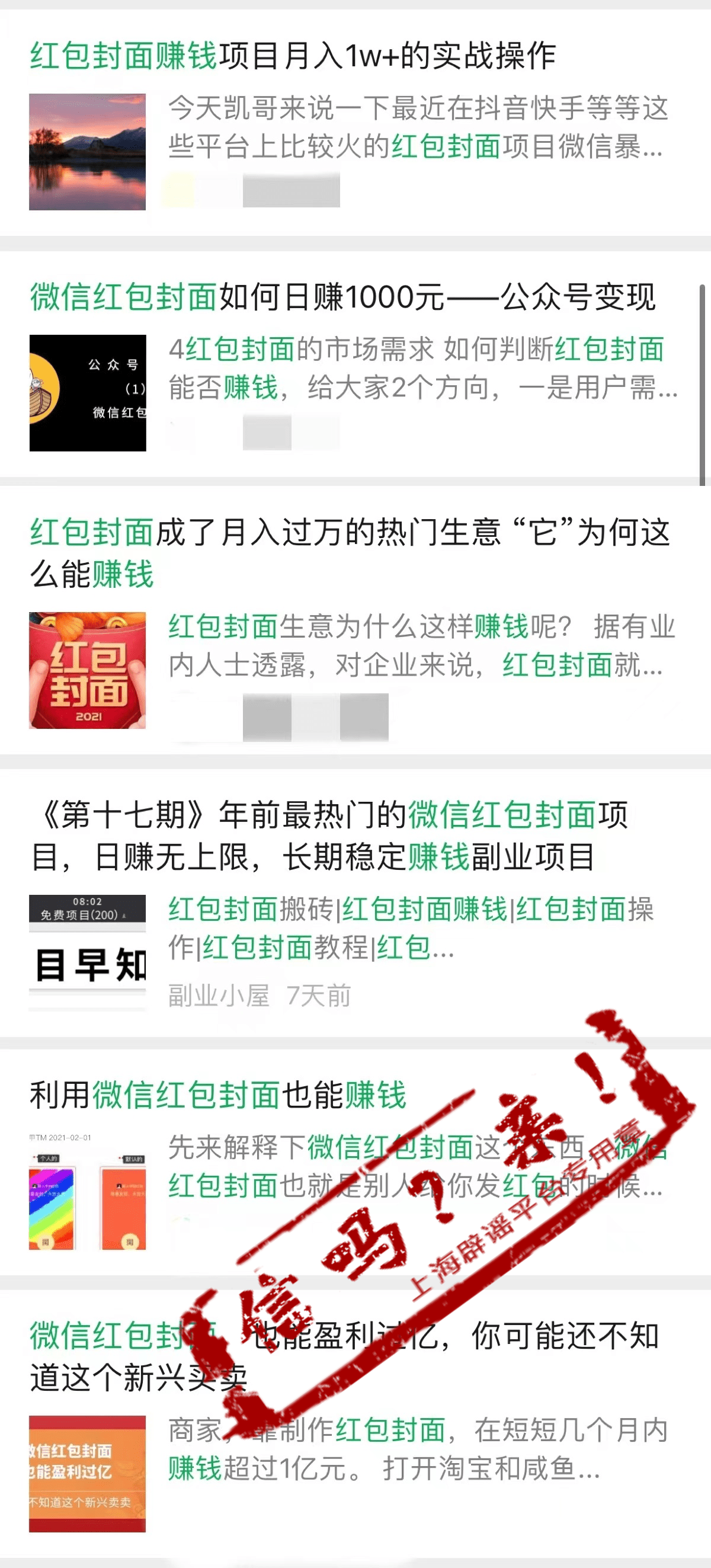This screenshot has width=711, height=1568.
Task: Open result 利用微信红包封面也能赚钱
Action: pyautogui.click(x=218, y=1096)
